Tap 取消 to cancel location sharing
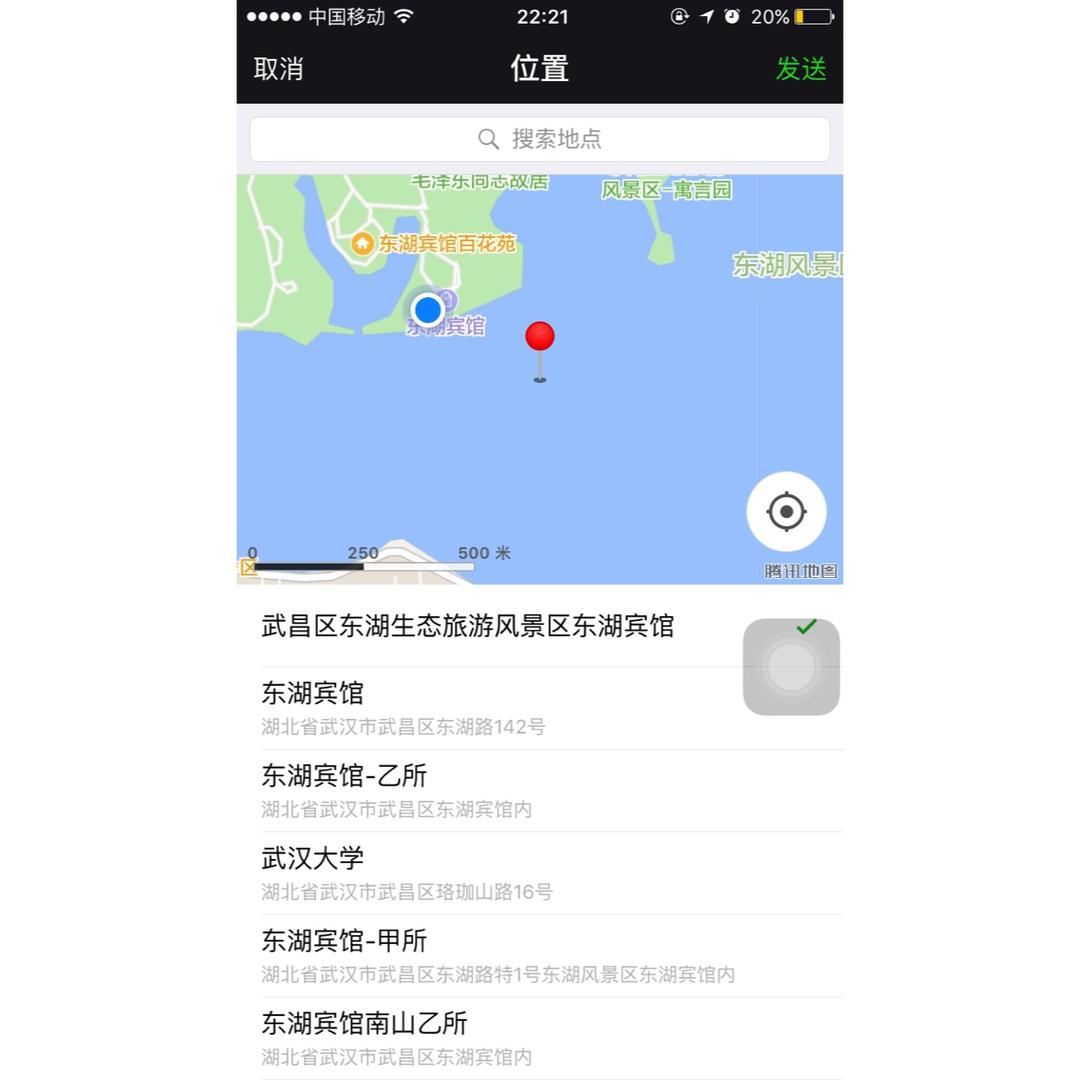 pos(278,69)
